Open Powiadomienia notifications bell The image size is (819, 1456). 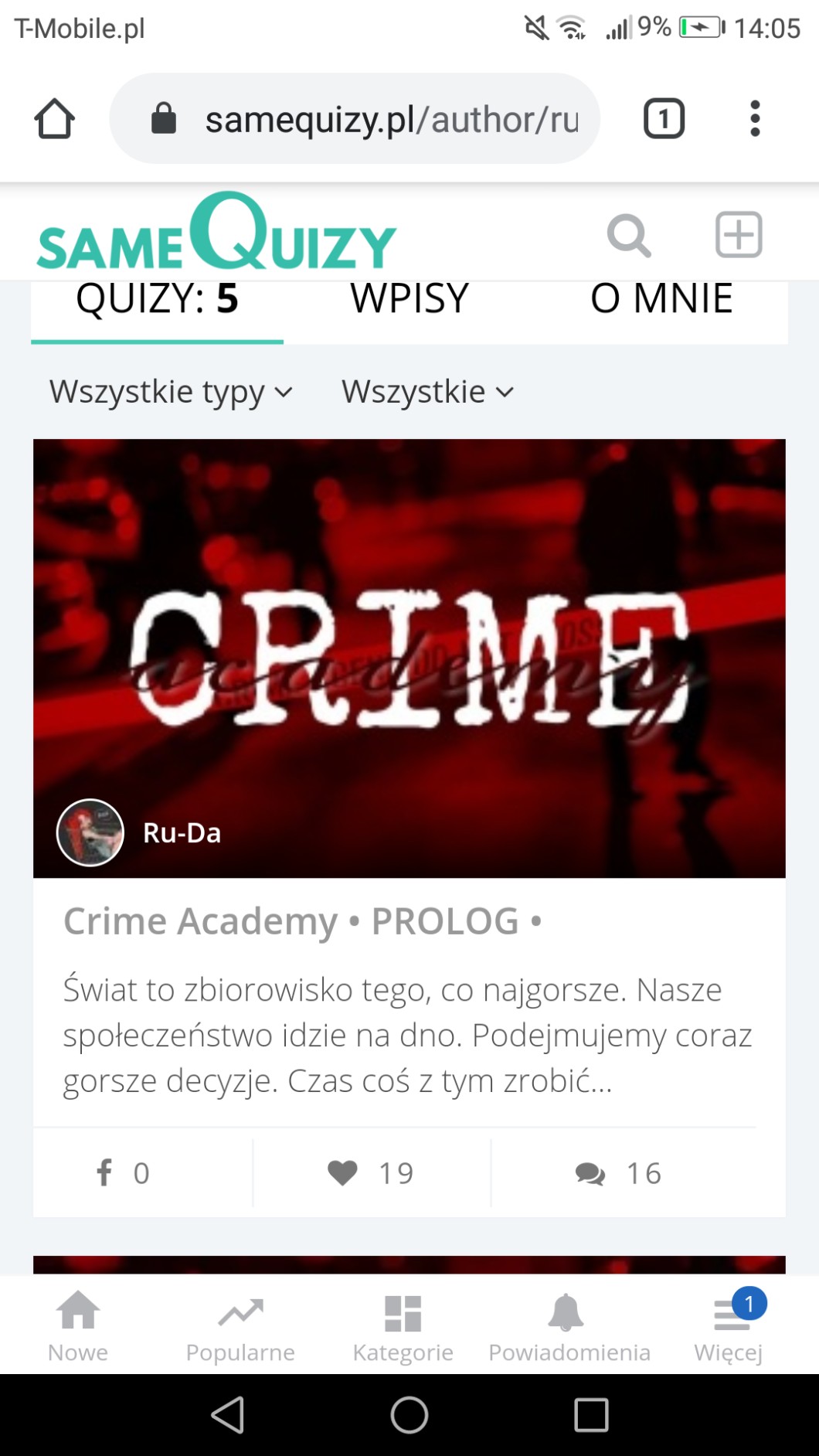coord(569,1328)
